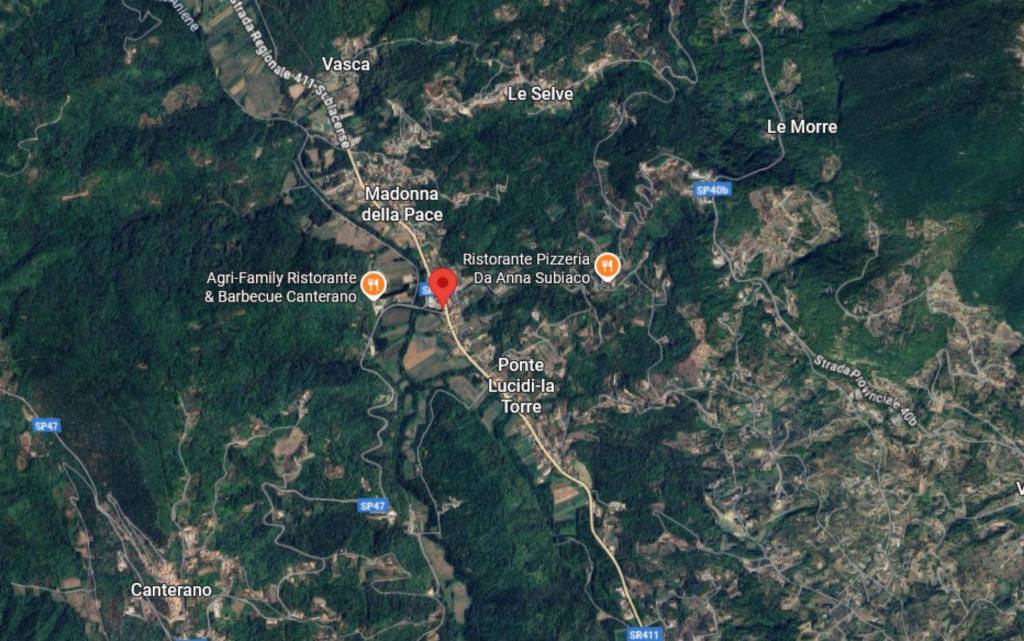Tap the red location pin
This screenshot has height=641, width=1024.
[x=443, y=285]
